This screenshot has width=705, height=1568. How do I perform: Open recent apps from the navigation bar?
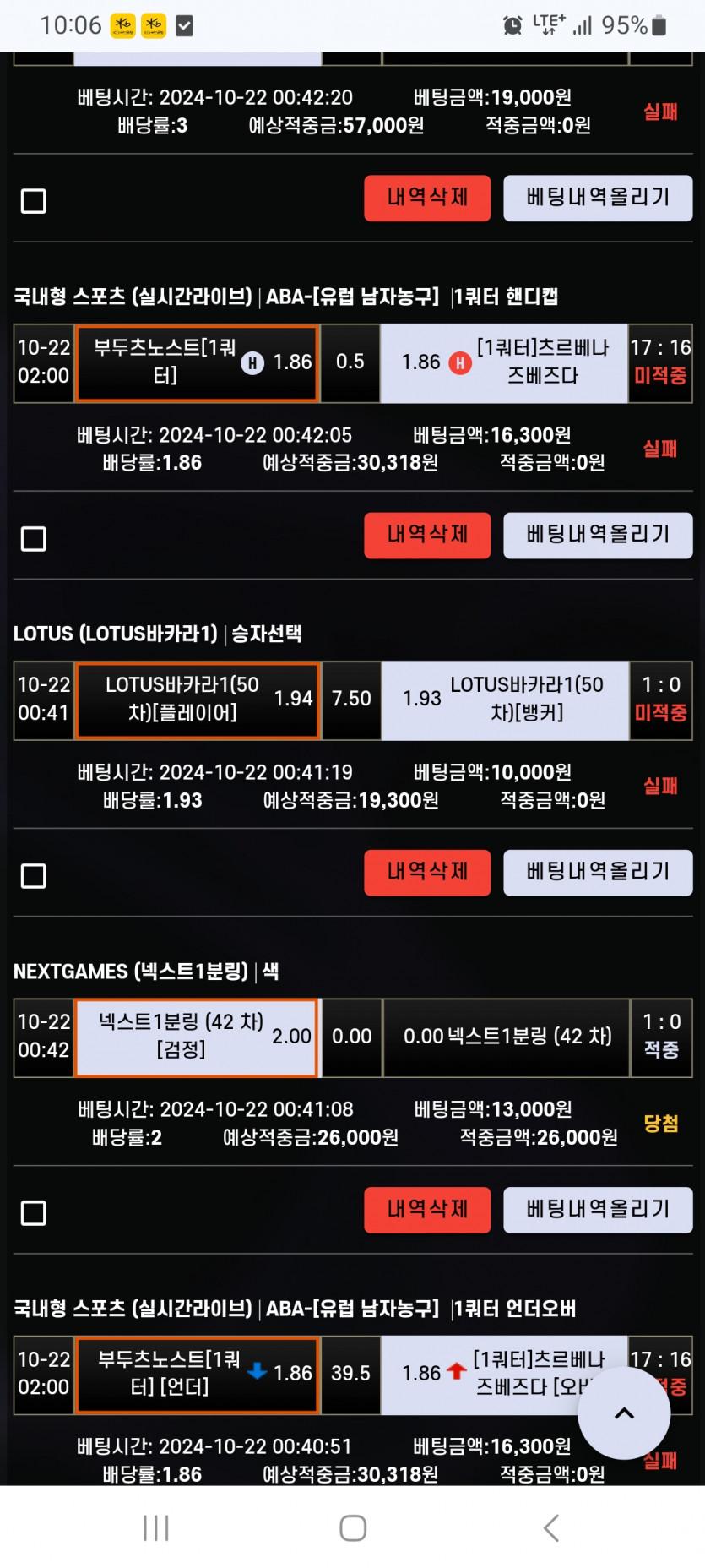156,1527
